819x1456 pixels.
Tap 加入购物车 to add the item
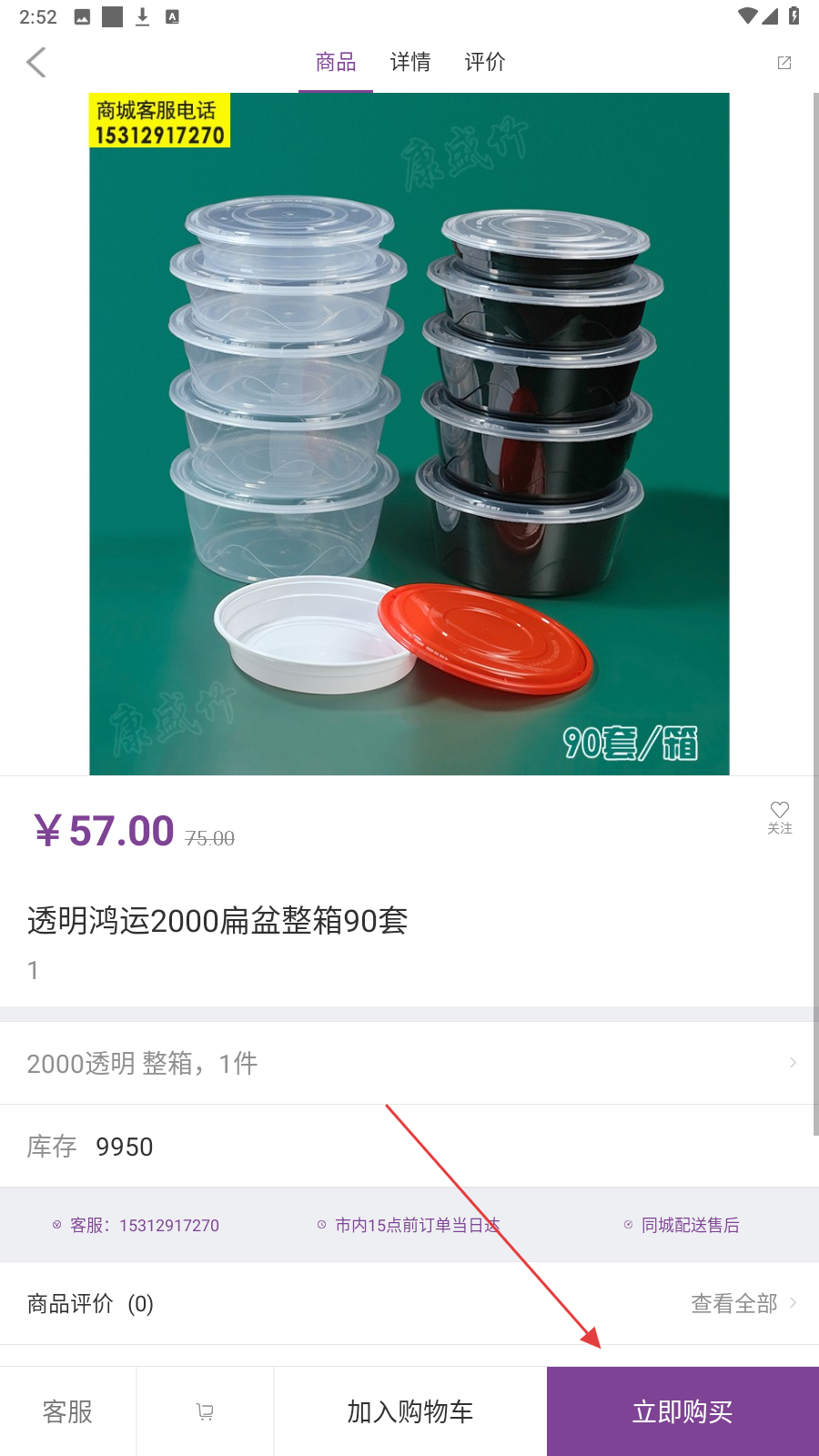tap(410, 1411)
